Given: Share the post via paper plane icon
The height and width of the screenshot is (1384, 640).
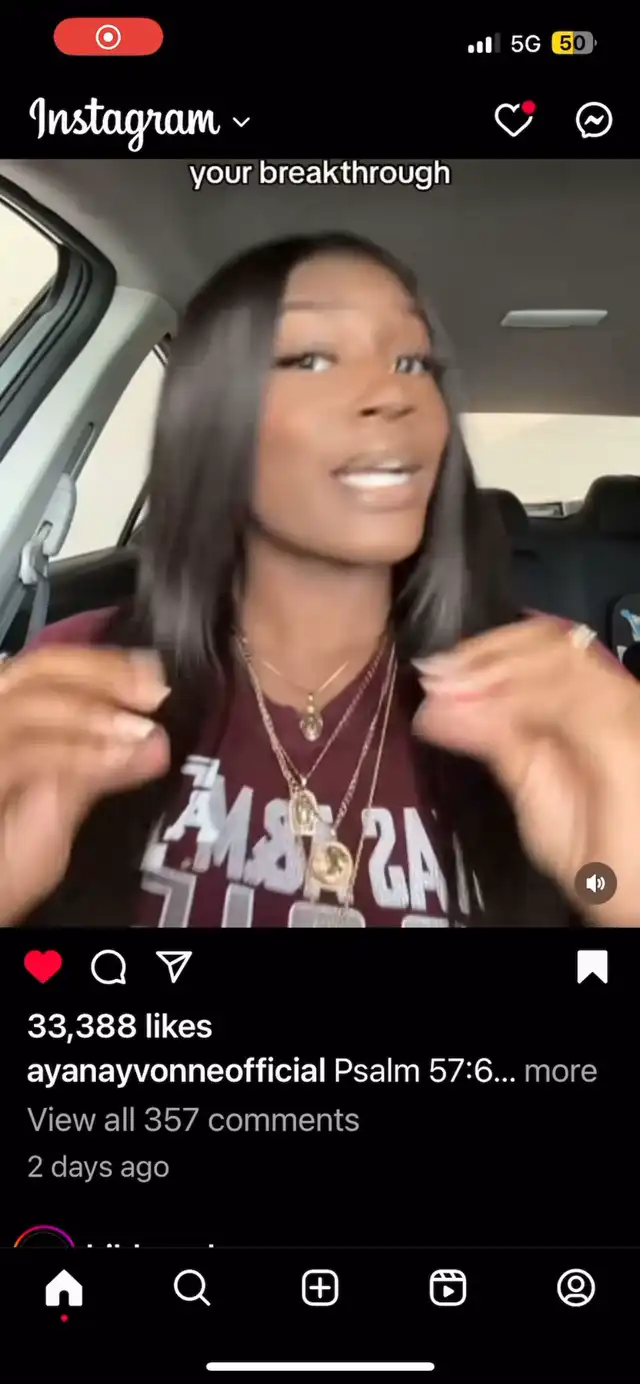Looking at the screenshot, I should coord(174,967).
